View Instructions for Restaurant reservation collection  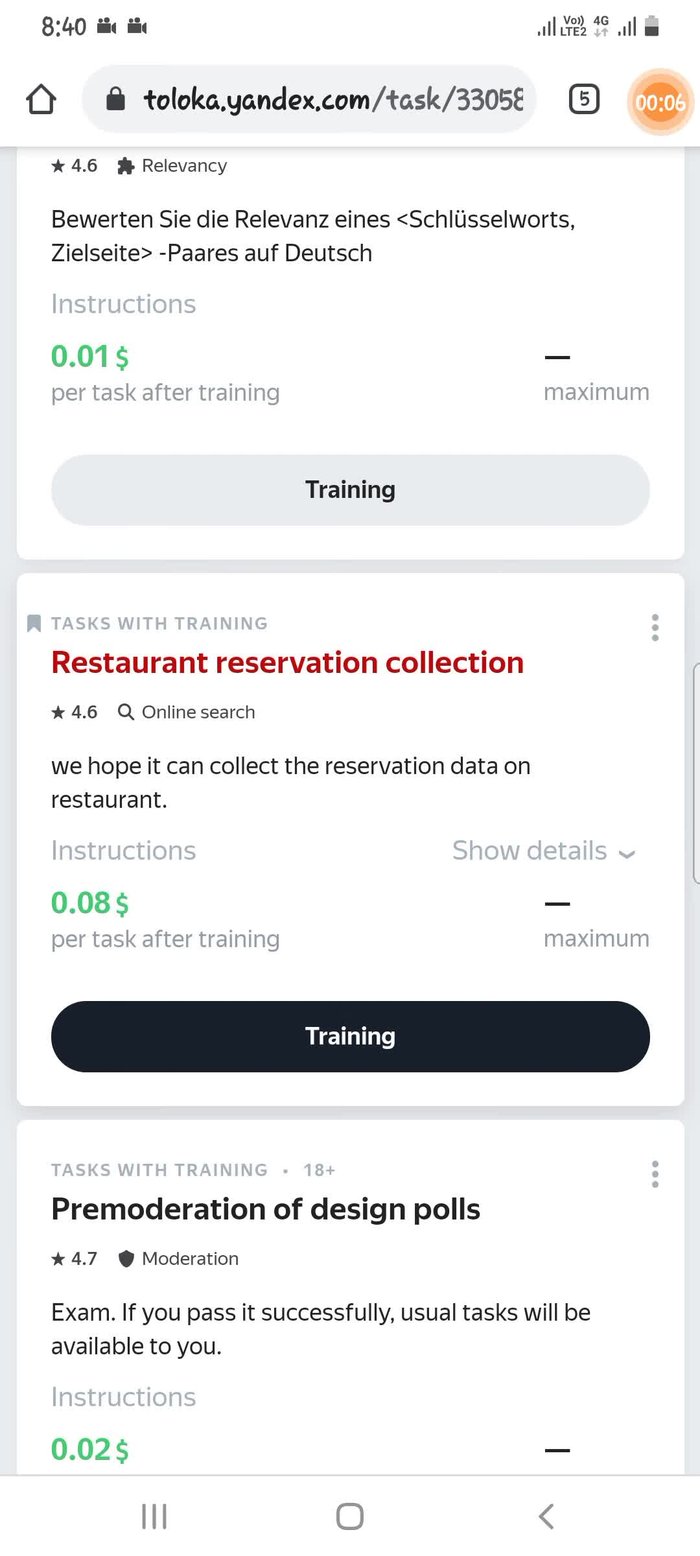click(x=123, y=851)
